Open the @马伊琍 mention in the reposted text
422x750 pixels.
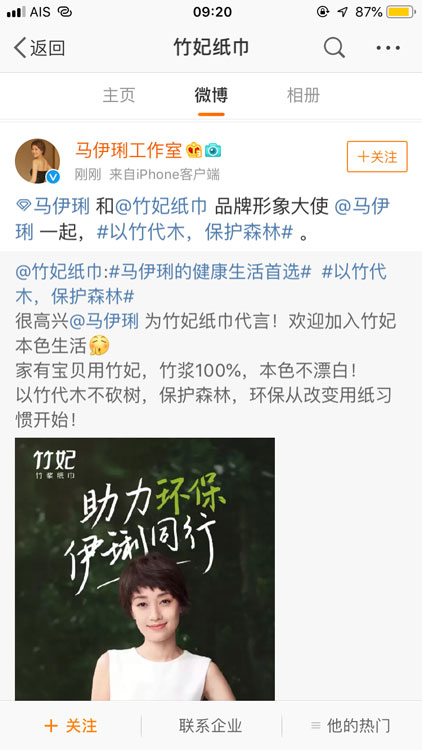tap(104, 321)
